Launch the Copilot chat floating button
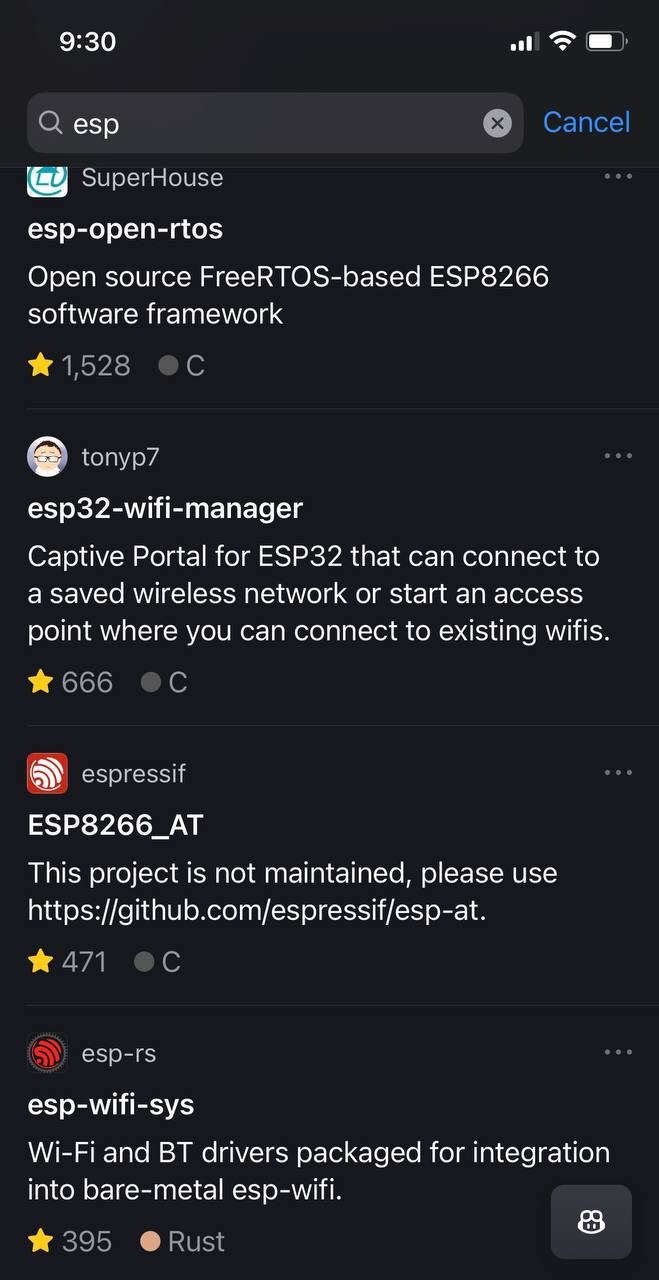Image resolution: width=659 pixels, height=1280 pixels. [591, 1221]
